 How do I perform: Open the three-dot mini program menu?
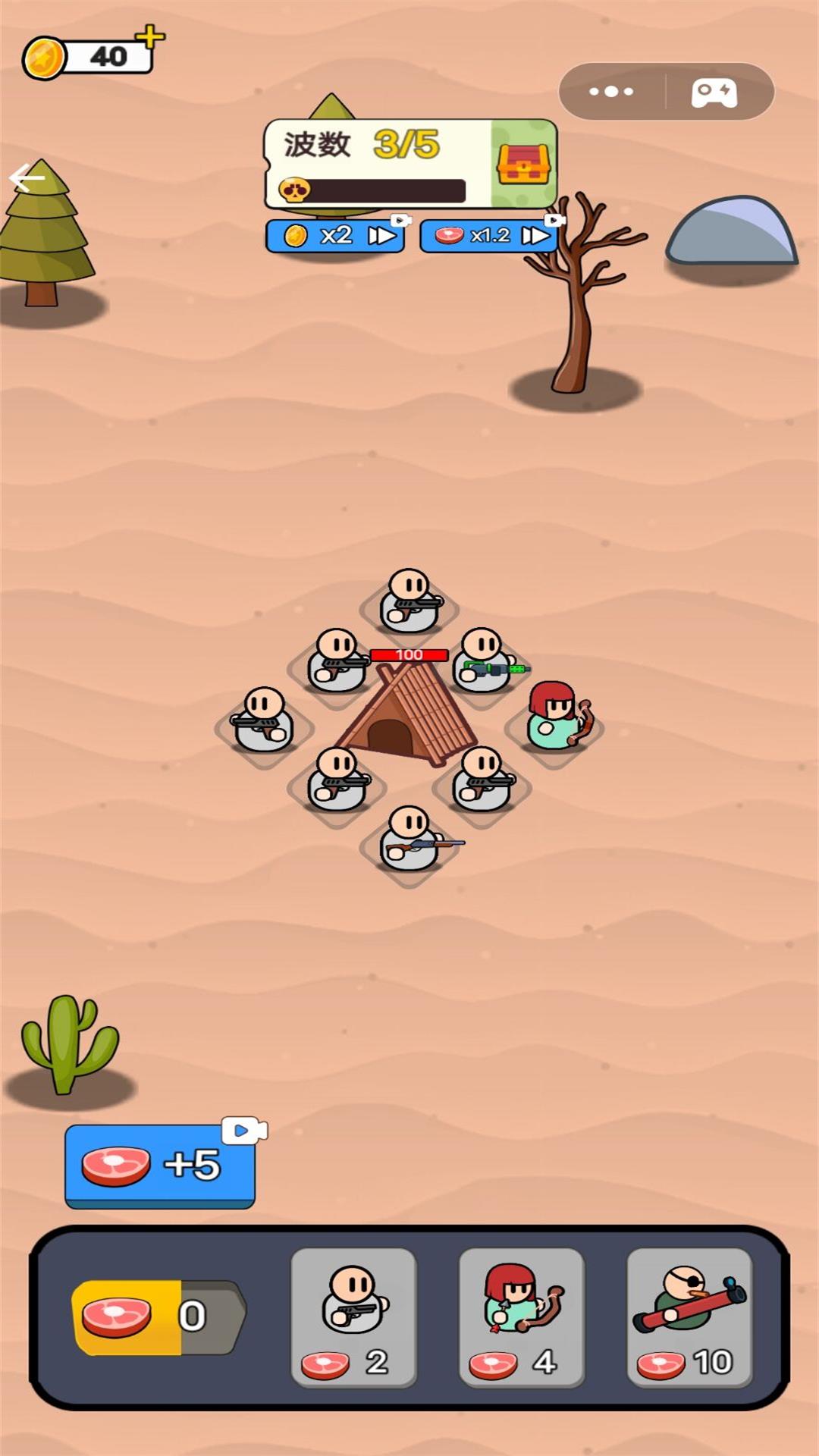(611, 92)
